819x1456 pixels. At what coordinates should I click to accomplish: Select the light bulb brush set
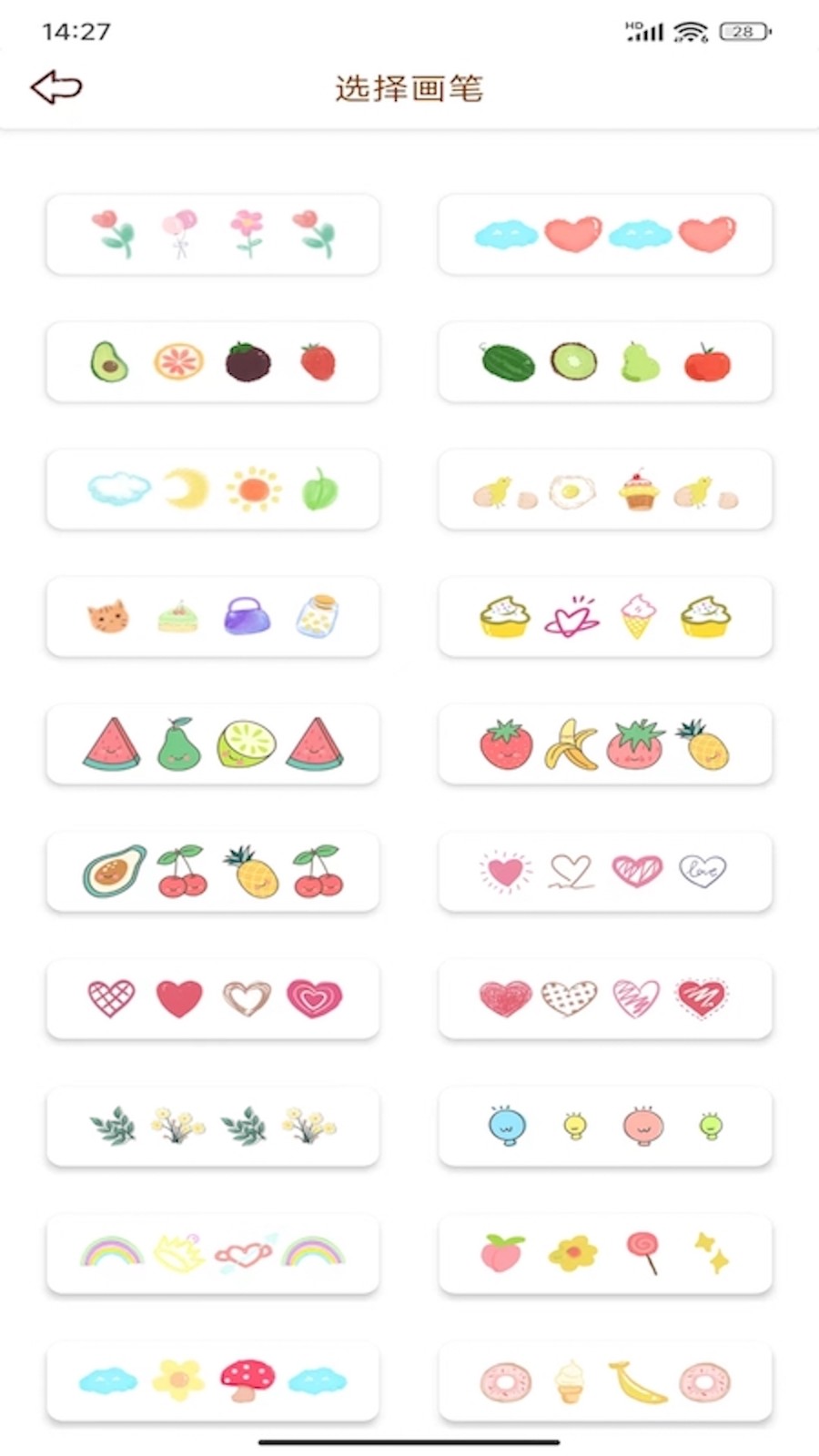(605, 1127)
